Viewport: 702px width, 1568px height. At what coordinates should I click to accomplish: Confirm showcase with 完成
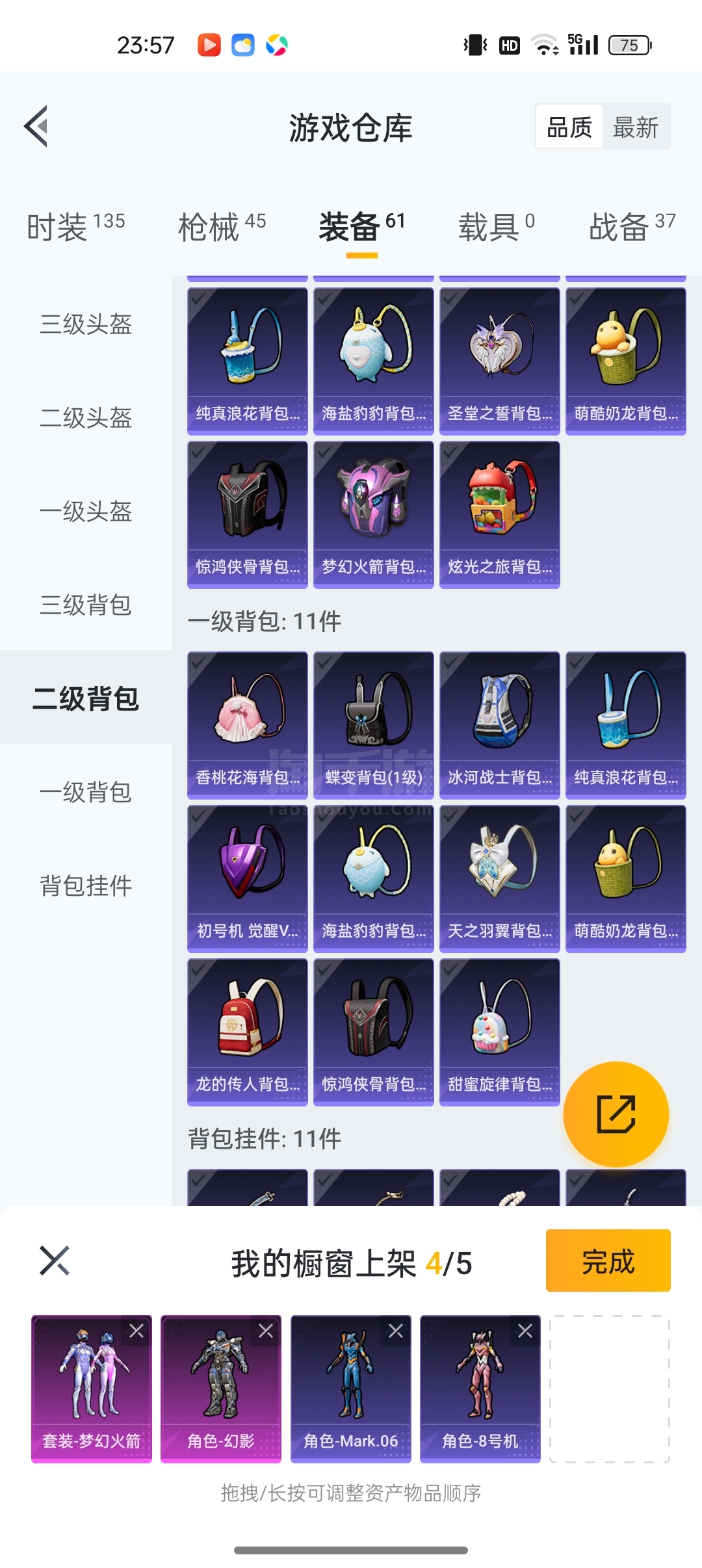tap(608, 1260)
